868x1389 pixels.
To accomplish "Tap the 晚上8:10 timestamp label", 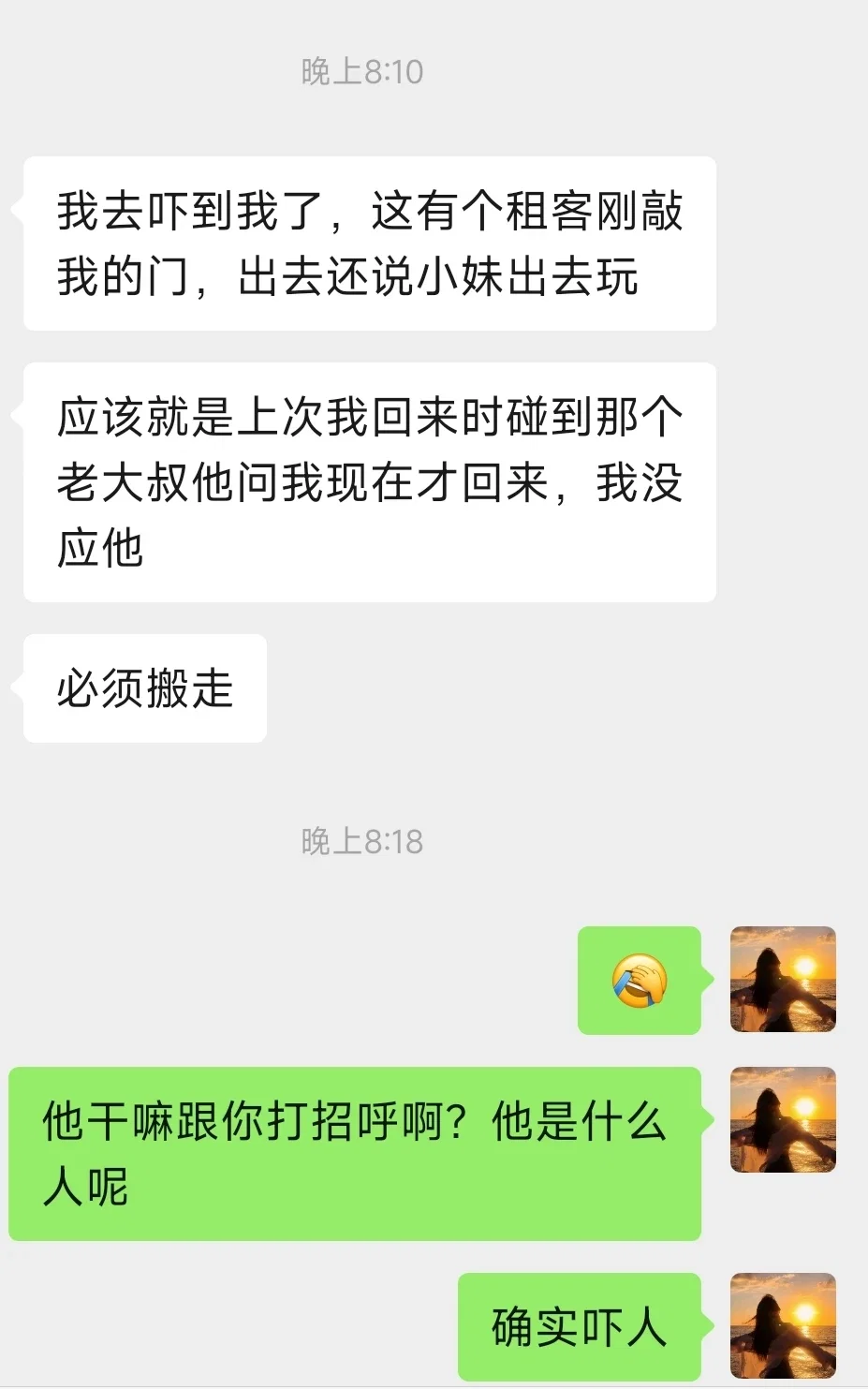I will coord(361,67).
